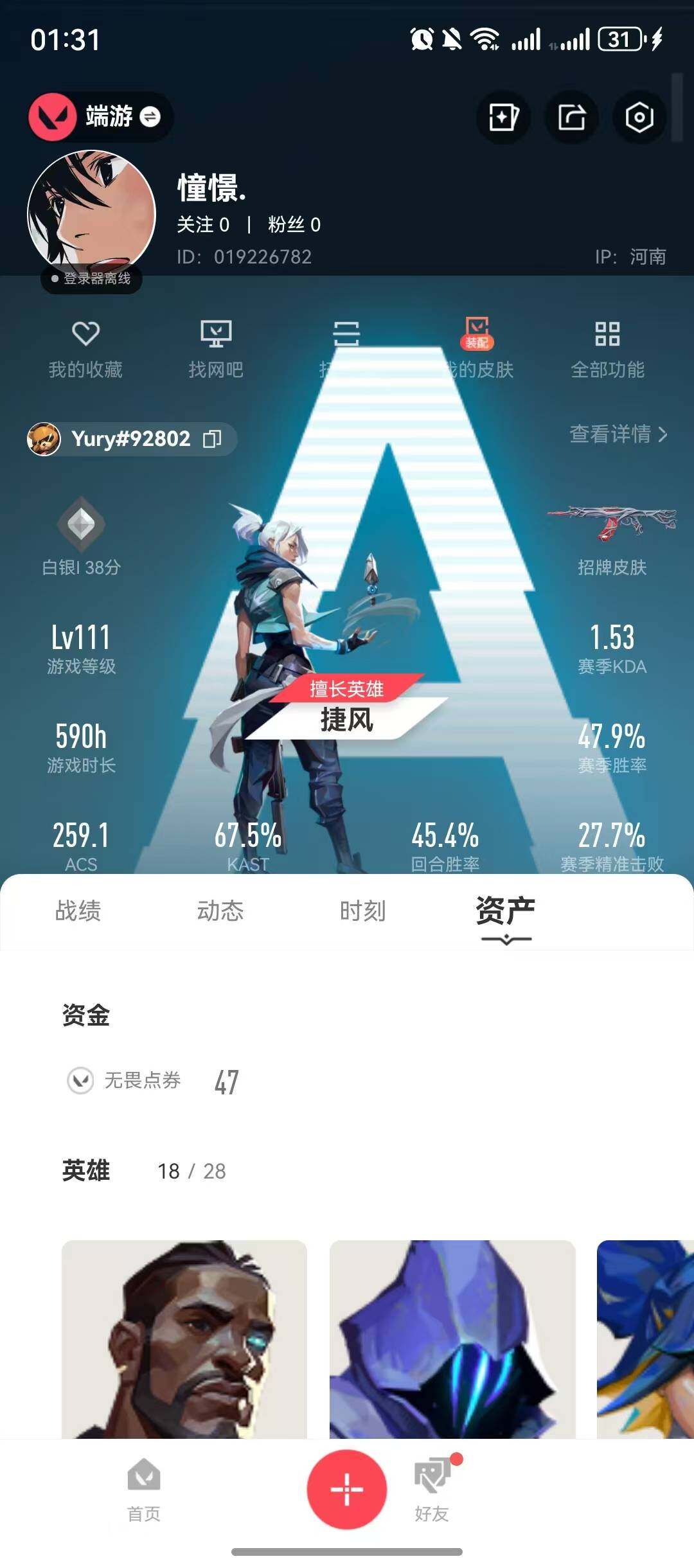694x1568 pixels.
Task: Copy the Yury#92802 game ID
Action: [x=212, y=439]
